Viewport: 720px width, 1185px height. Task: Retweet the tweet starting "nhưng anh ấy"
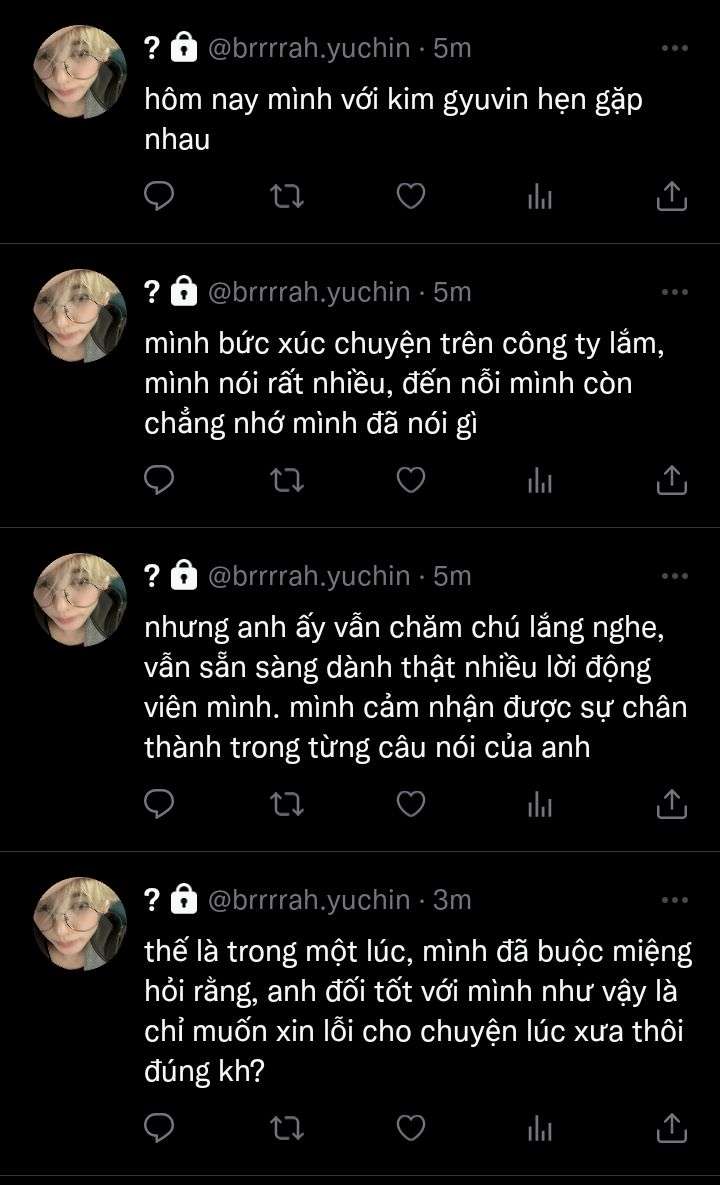click(x=287, y=804)
